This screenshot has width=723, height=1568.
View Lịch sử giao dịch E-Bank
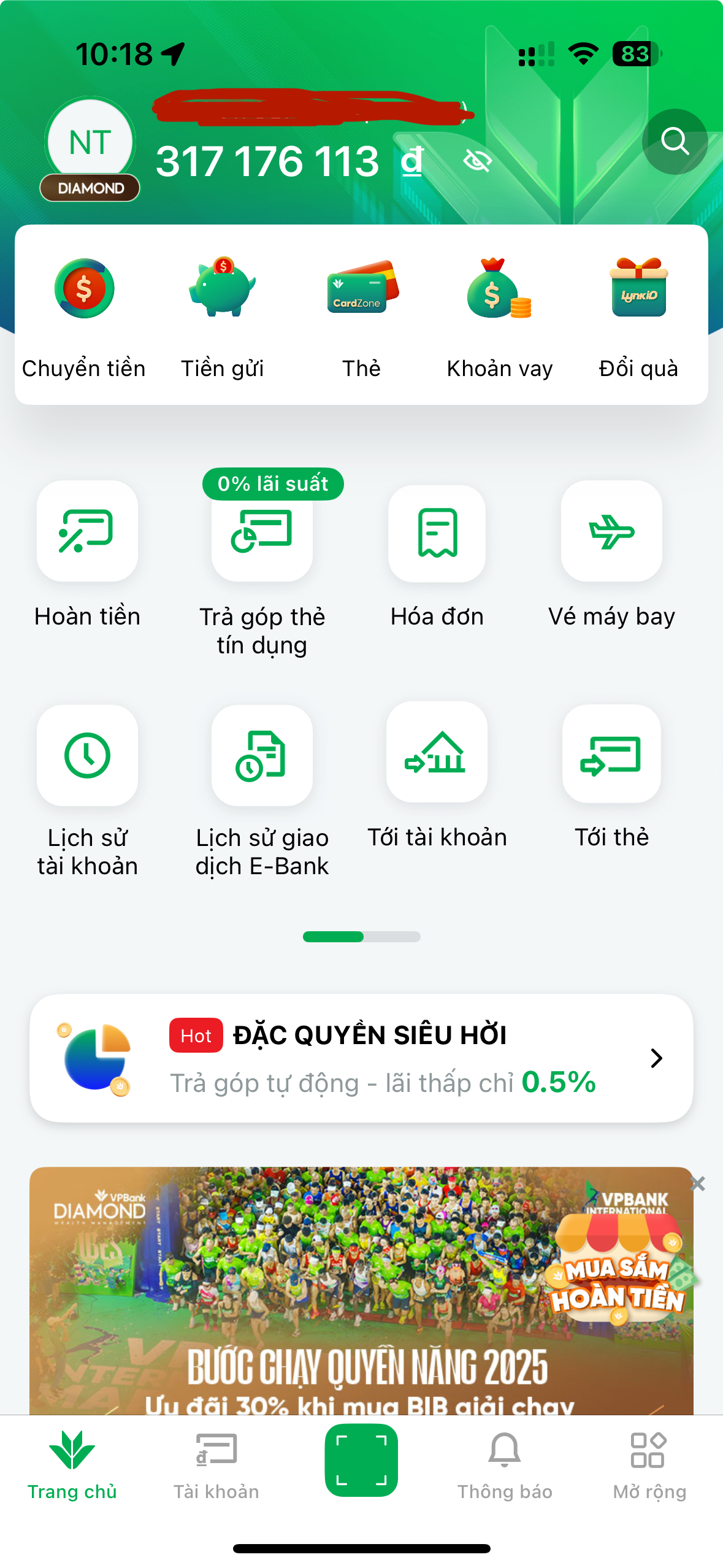[x=262, y=756]
